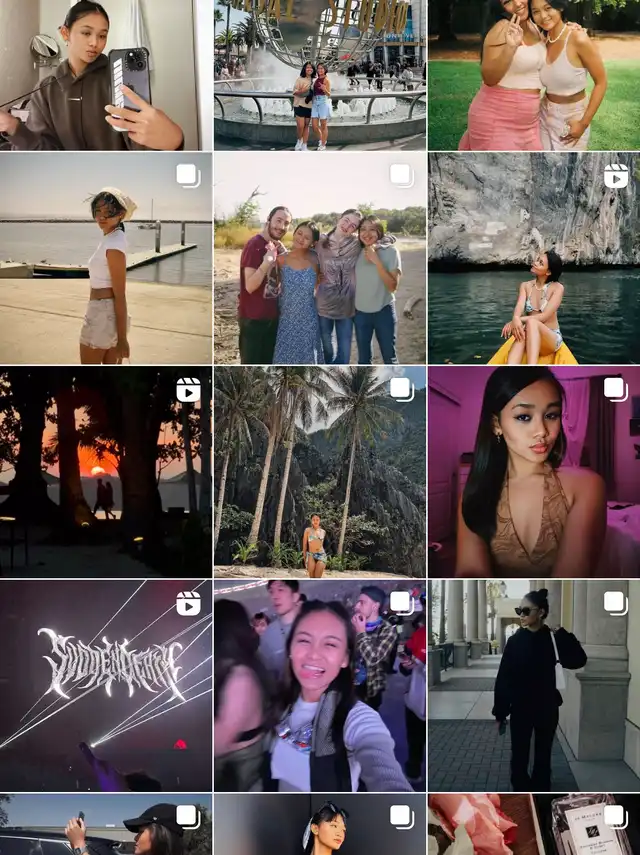Play the sunset silhouette reel
640x855 pixels.
(105, 472)
